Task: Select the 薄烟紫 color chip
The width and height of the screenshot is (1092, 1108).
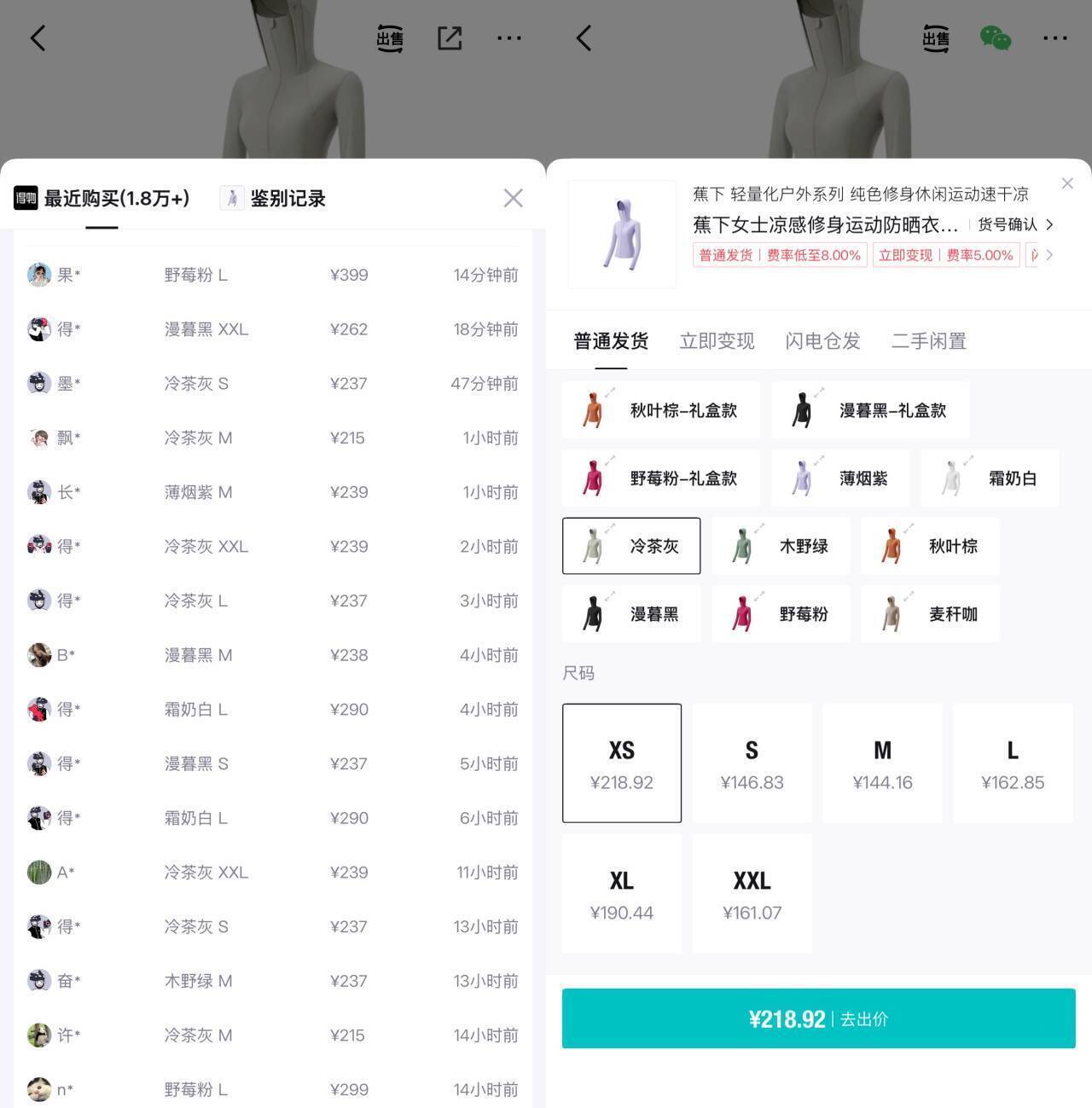Action: [x=840, y=479]
